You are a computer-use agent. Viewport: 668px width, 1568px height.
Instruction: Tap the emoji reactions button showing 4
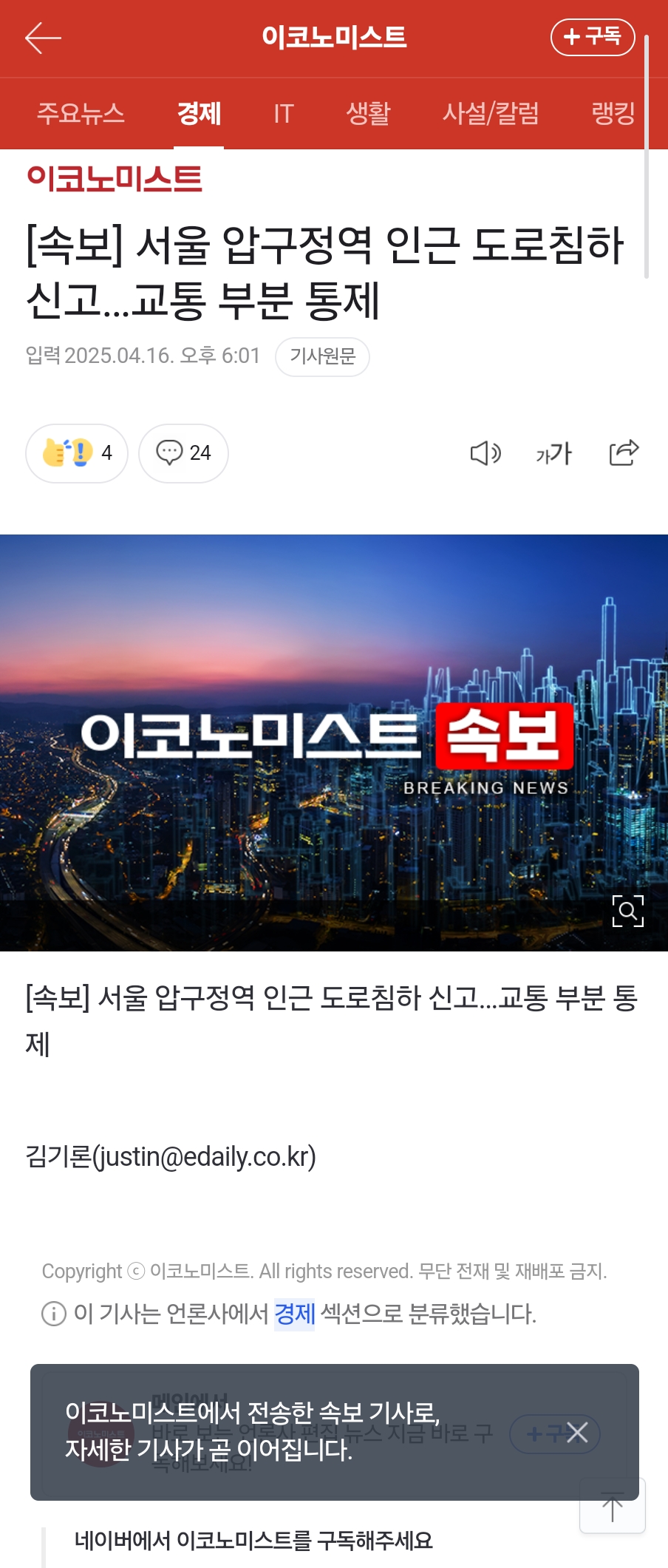click(77, 452)
